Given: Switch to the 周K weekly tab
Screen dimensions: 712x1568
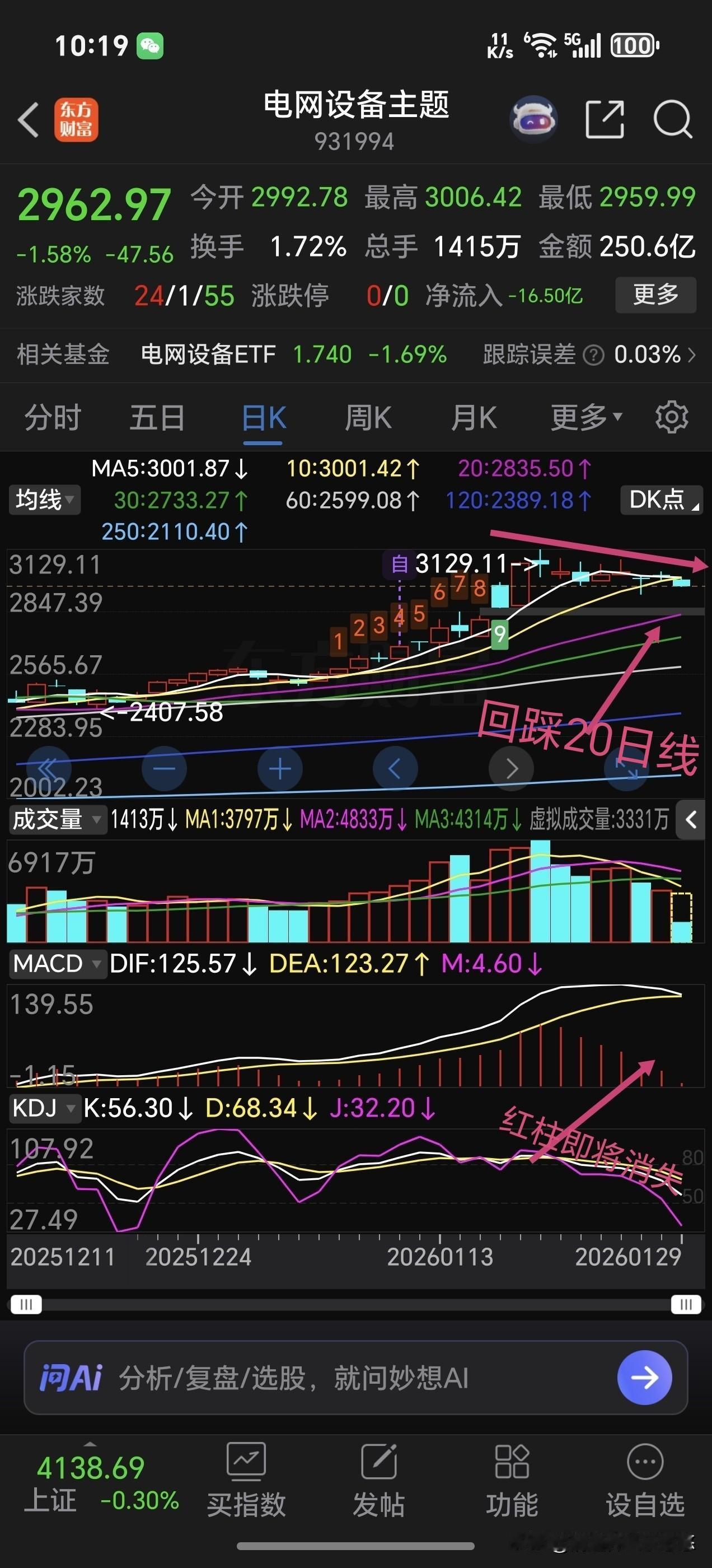Looking at the screenshot, I should (367, 416).
